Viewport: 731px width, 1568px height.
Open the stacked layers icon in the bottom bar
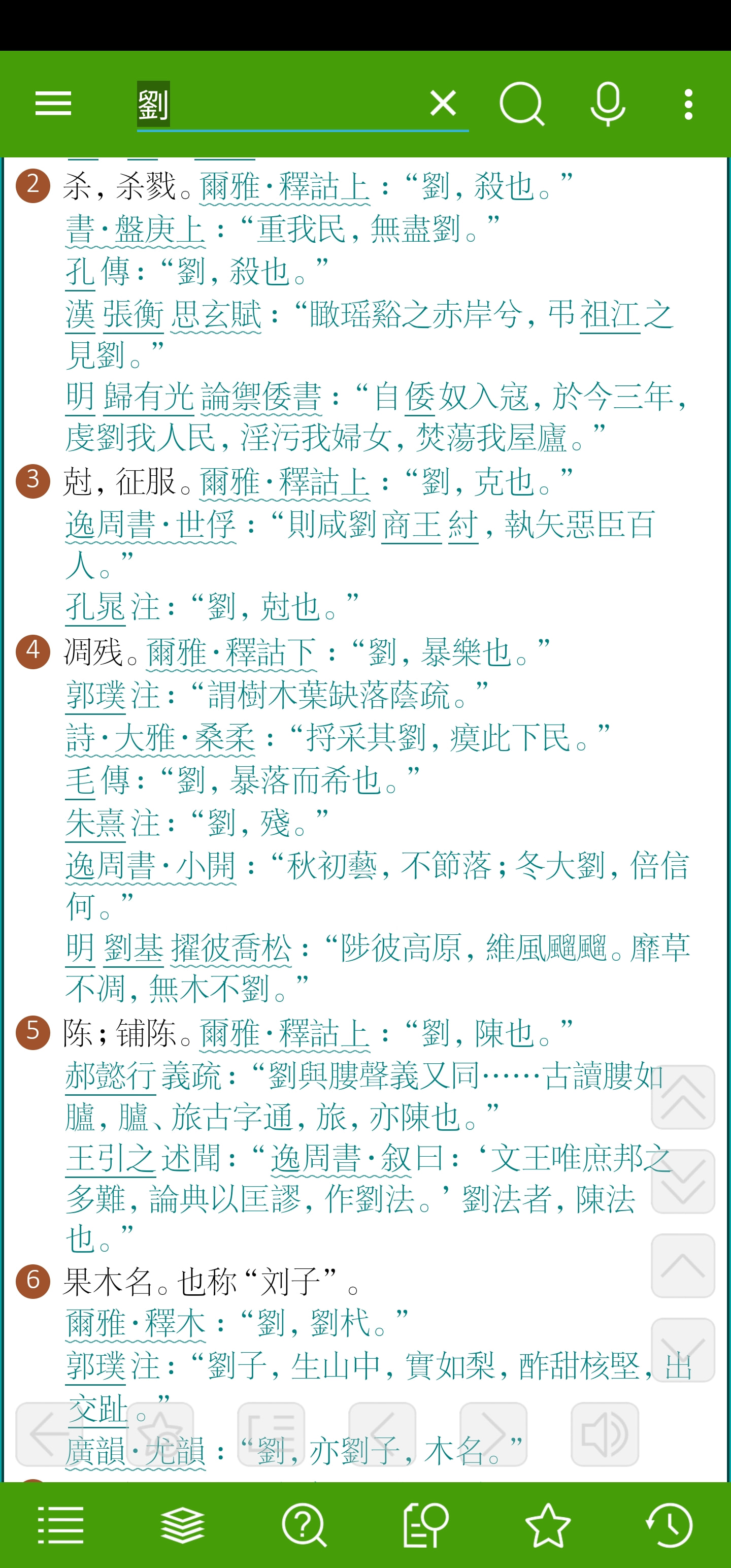pos(183,1525)
